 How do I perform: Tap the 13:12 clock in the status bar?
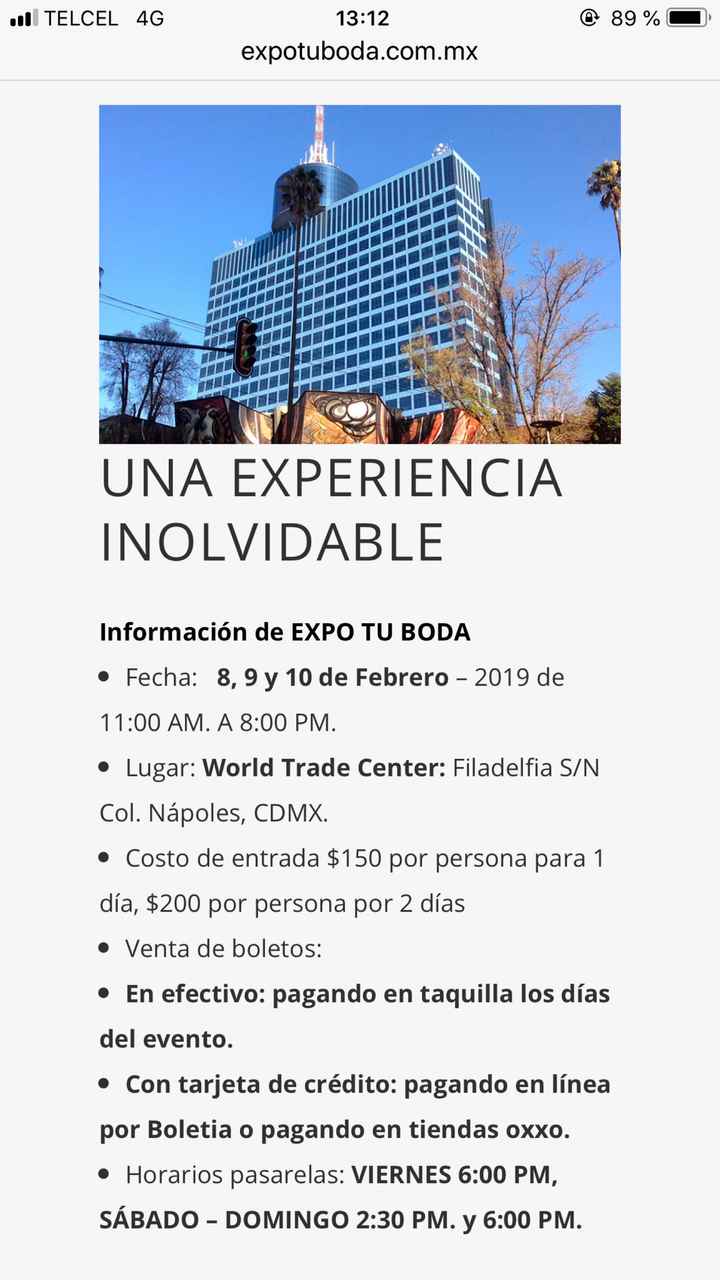[360, 17]
